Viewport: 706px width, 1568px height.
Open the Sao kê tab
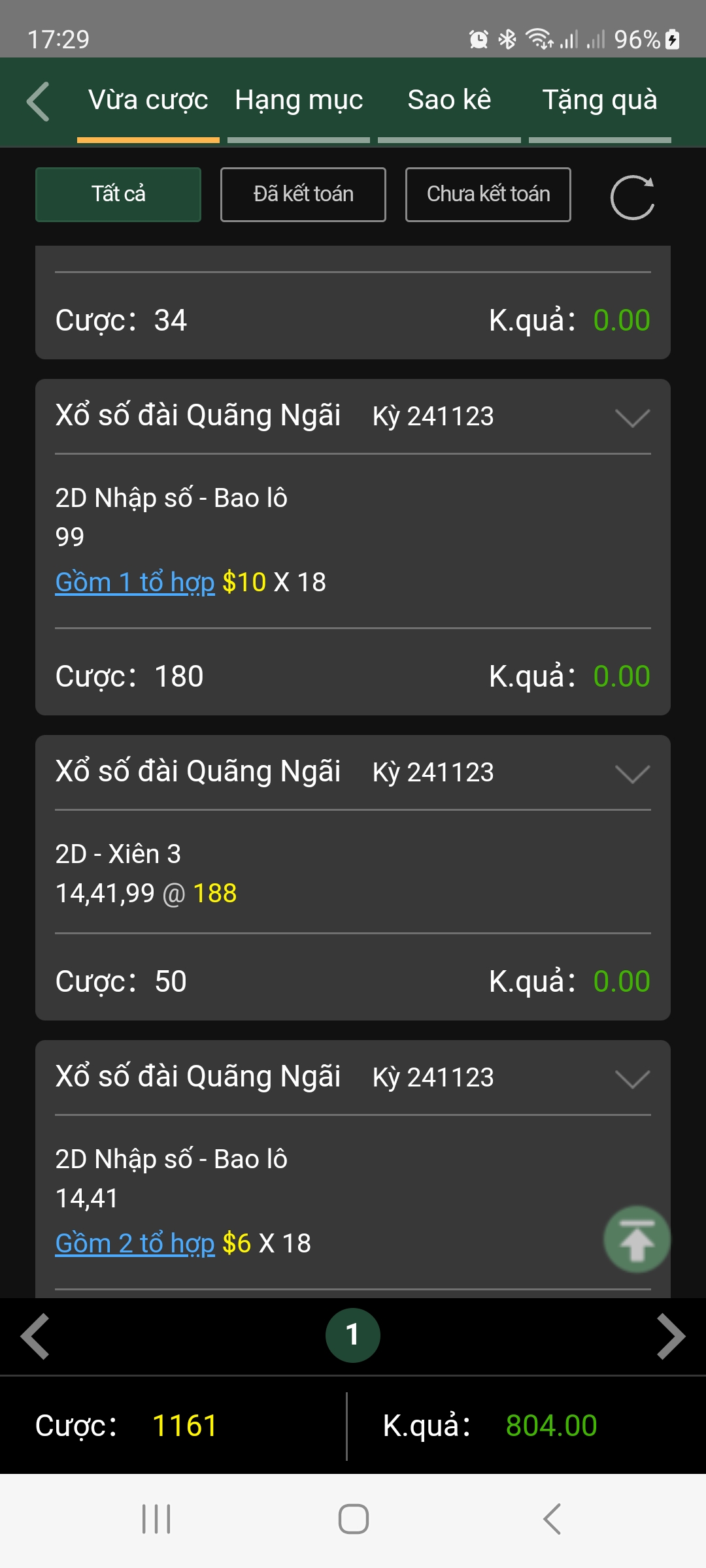click(x=449, y=101)
